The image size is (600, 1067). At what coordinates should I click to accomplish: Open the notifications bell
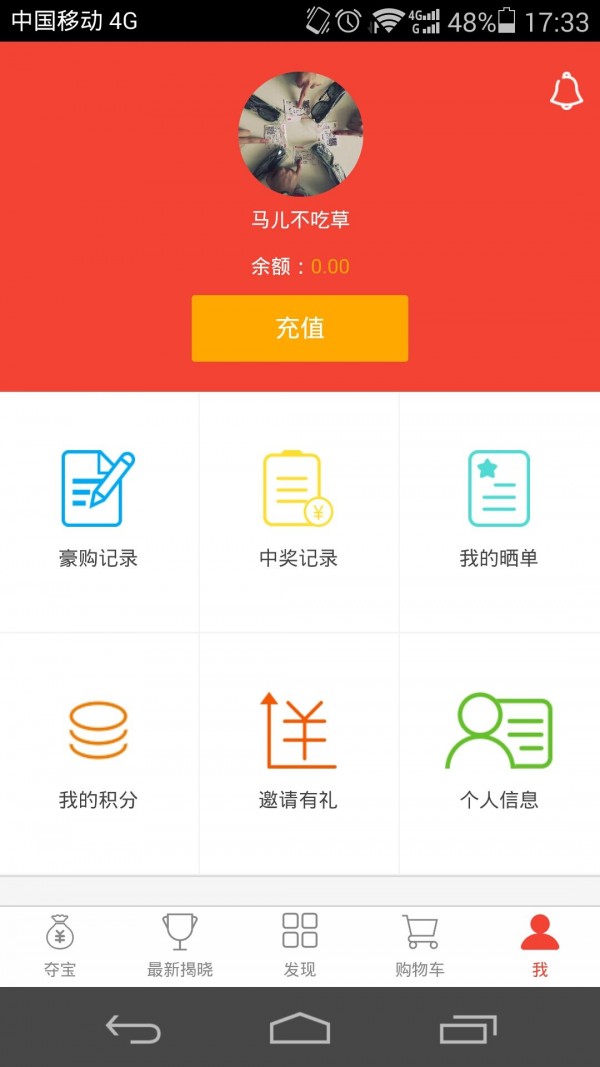pos(565,92)
